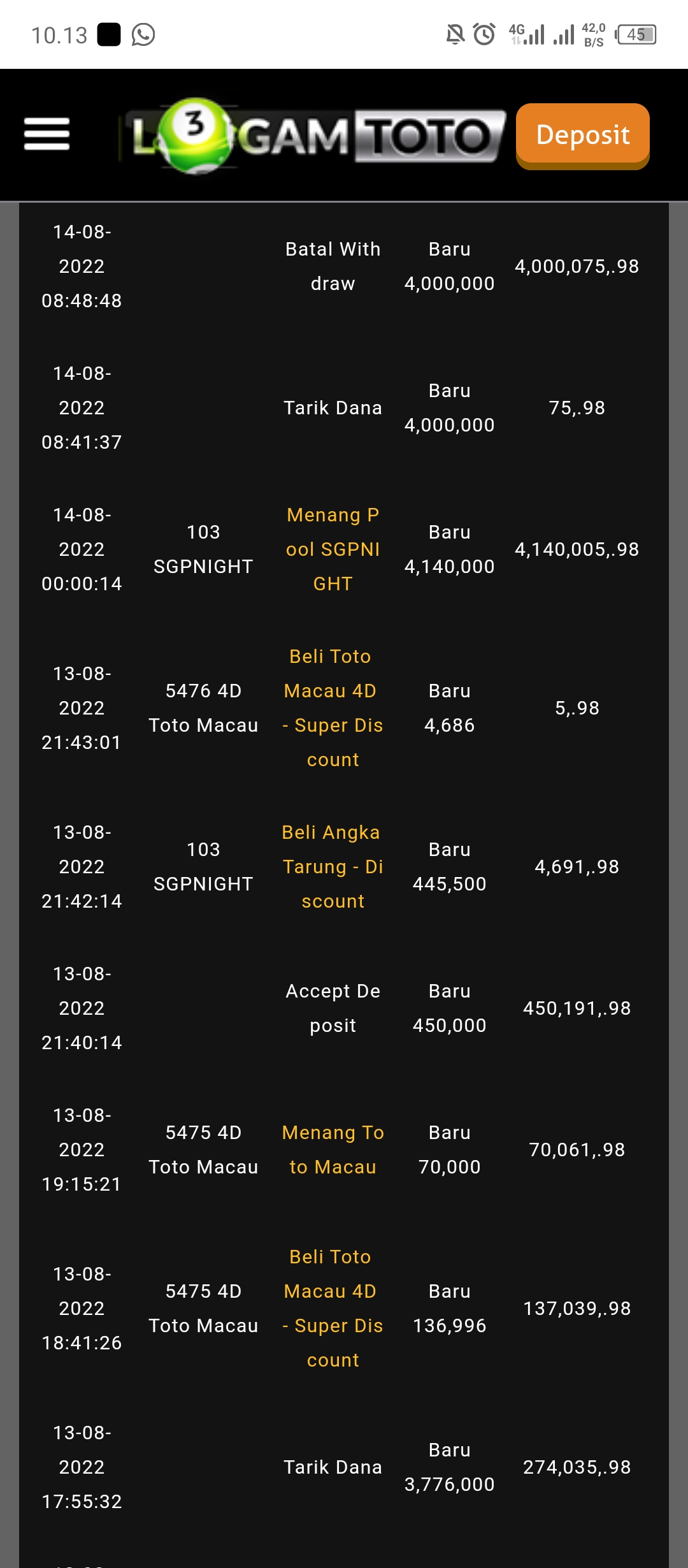This screenshot has height=1568, width=688.
Task: Open the Menang Pool SGPNIGHT transaction link
Action: [x=333, y=549]
